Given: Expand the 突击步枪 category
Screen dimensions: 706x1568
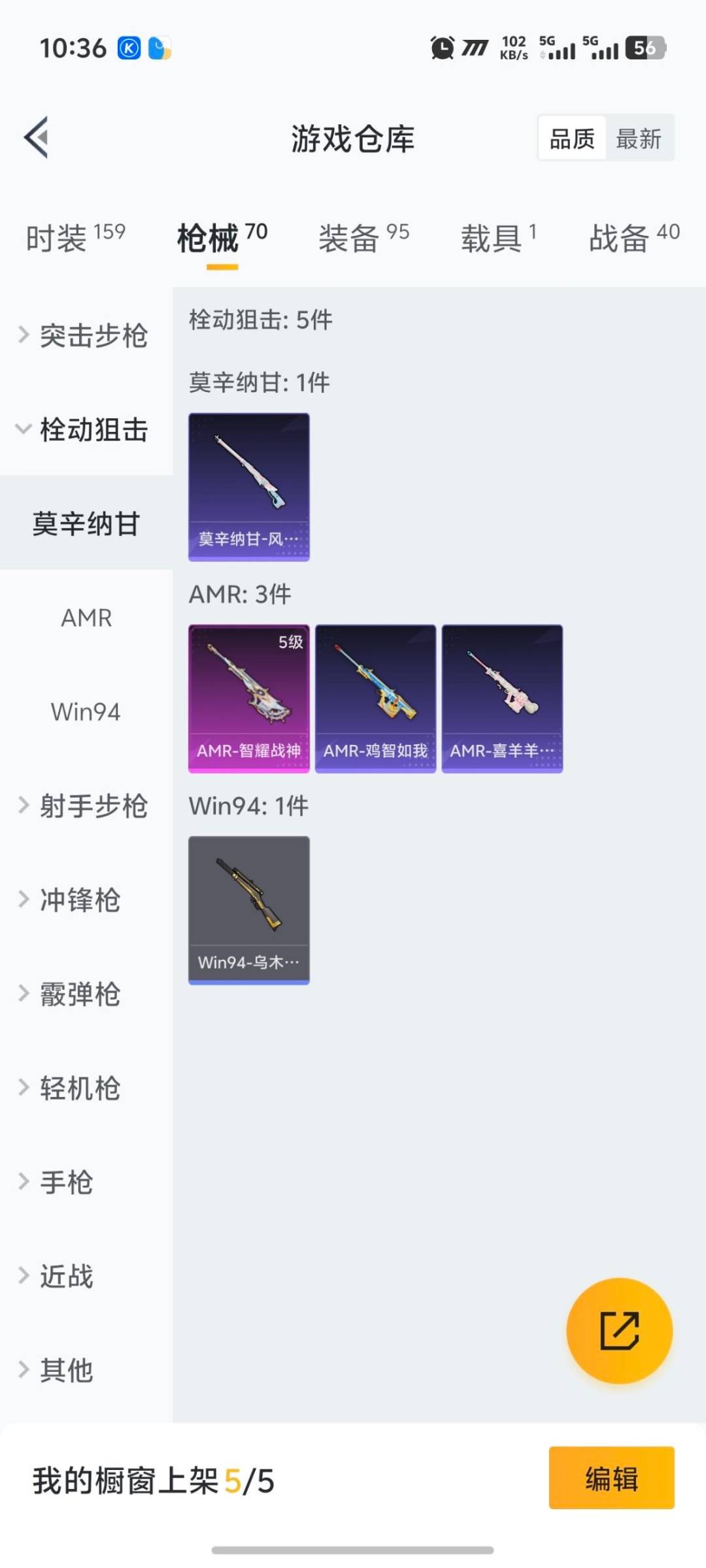Looking at the screenshot, I should (x=85, y=335).
